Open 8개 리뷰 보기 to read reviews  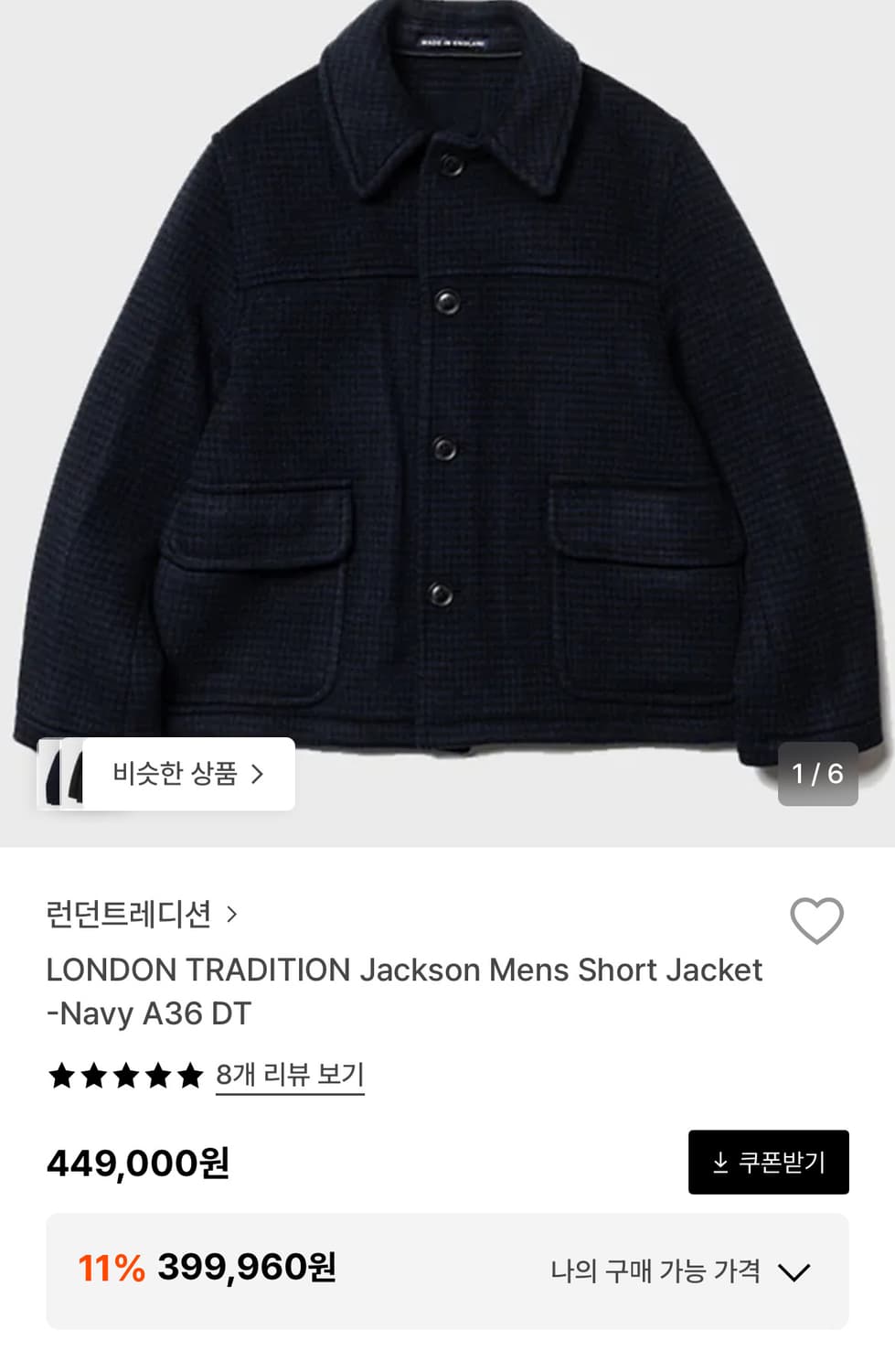pos(288,1077)
